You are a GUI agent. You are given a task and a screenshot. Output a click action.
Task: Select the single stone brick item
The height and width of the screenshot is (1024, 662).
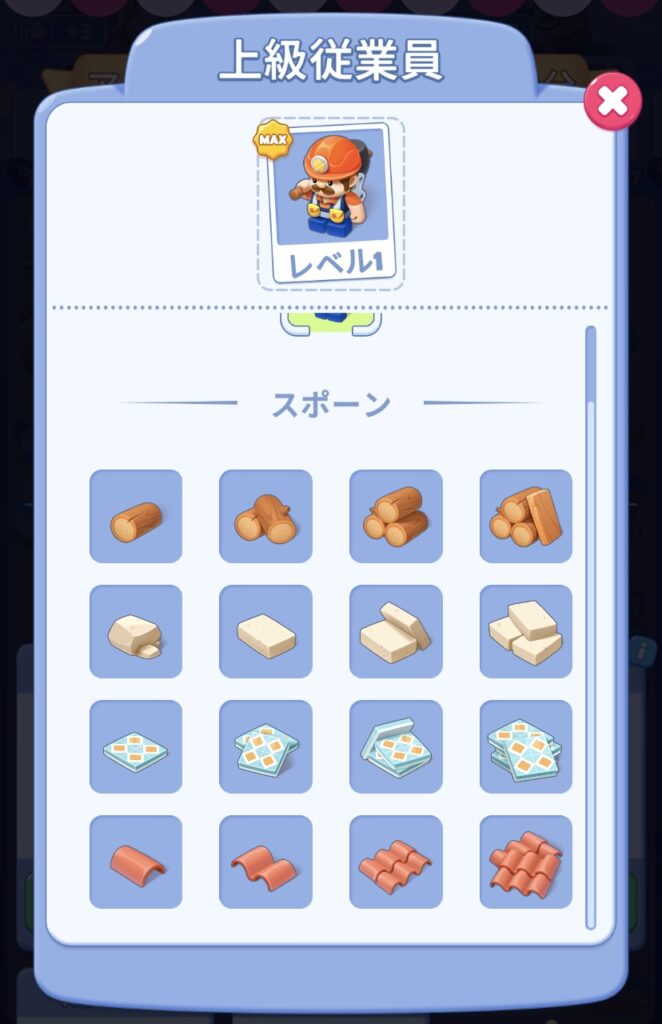pyautogui.click(x=266, y=631)
